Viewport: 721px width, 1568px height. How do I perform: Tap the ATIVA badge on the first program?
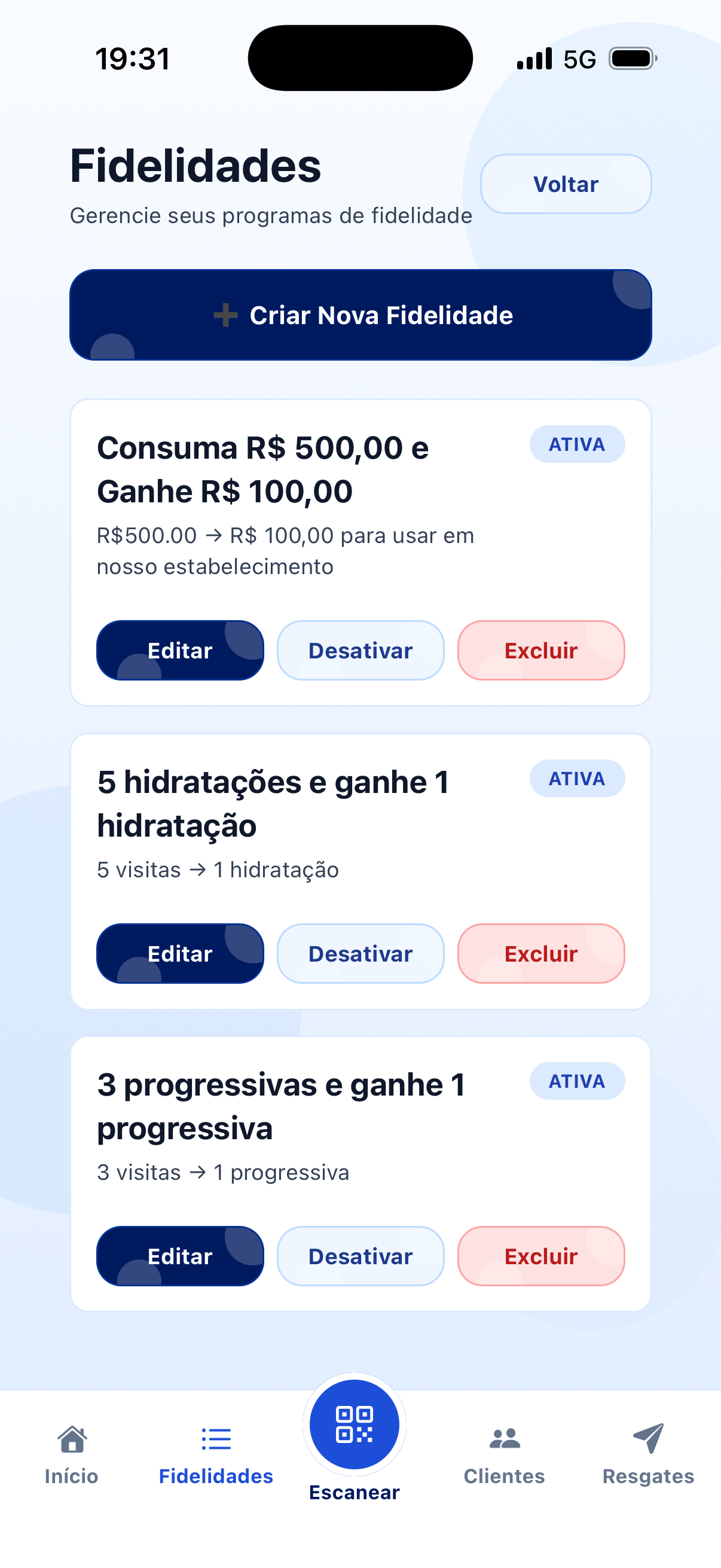pos(577,444)
